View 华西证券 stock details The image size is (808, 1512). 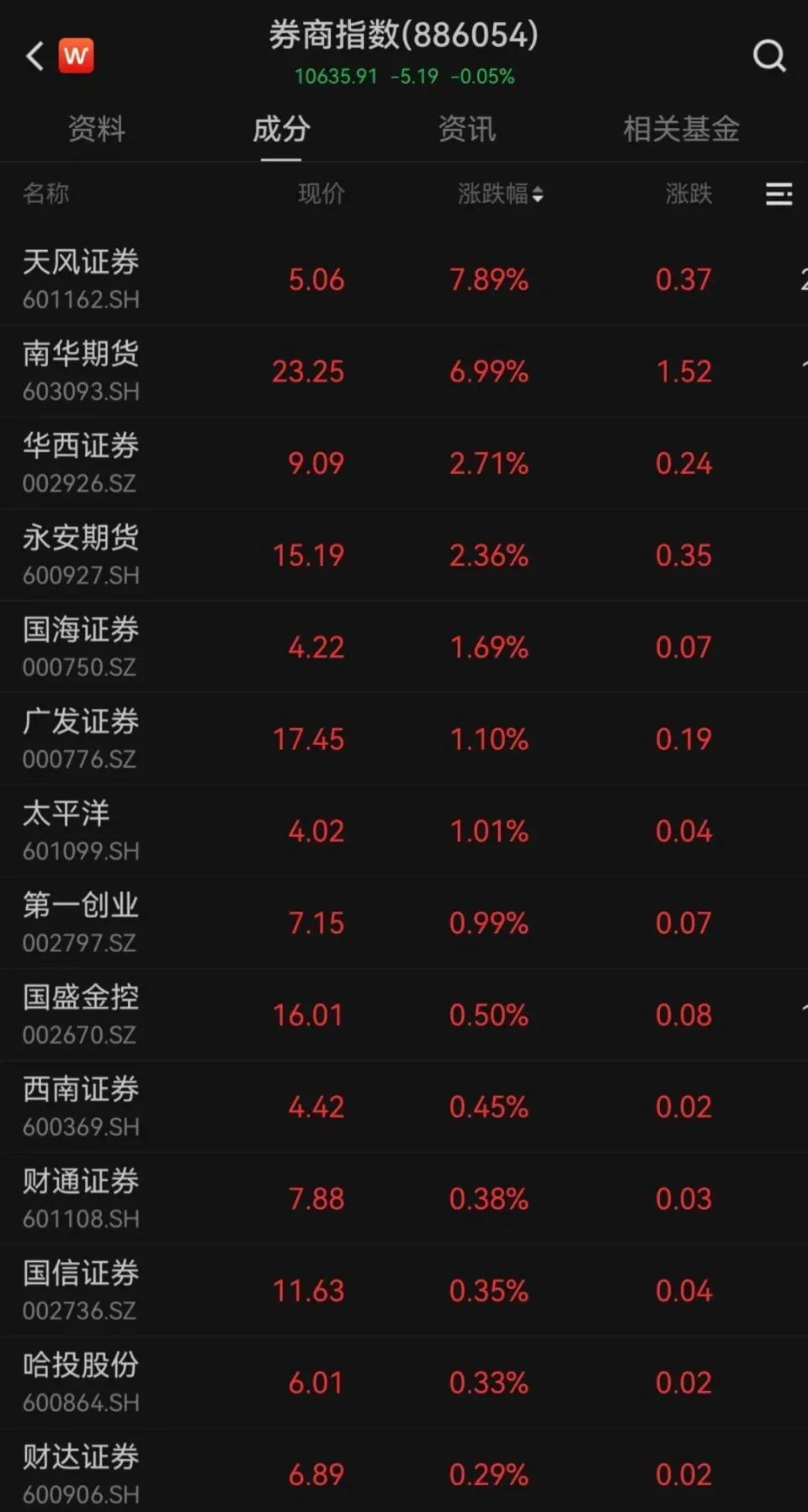pos(404,463)
